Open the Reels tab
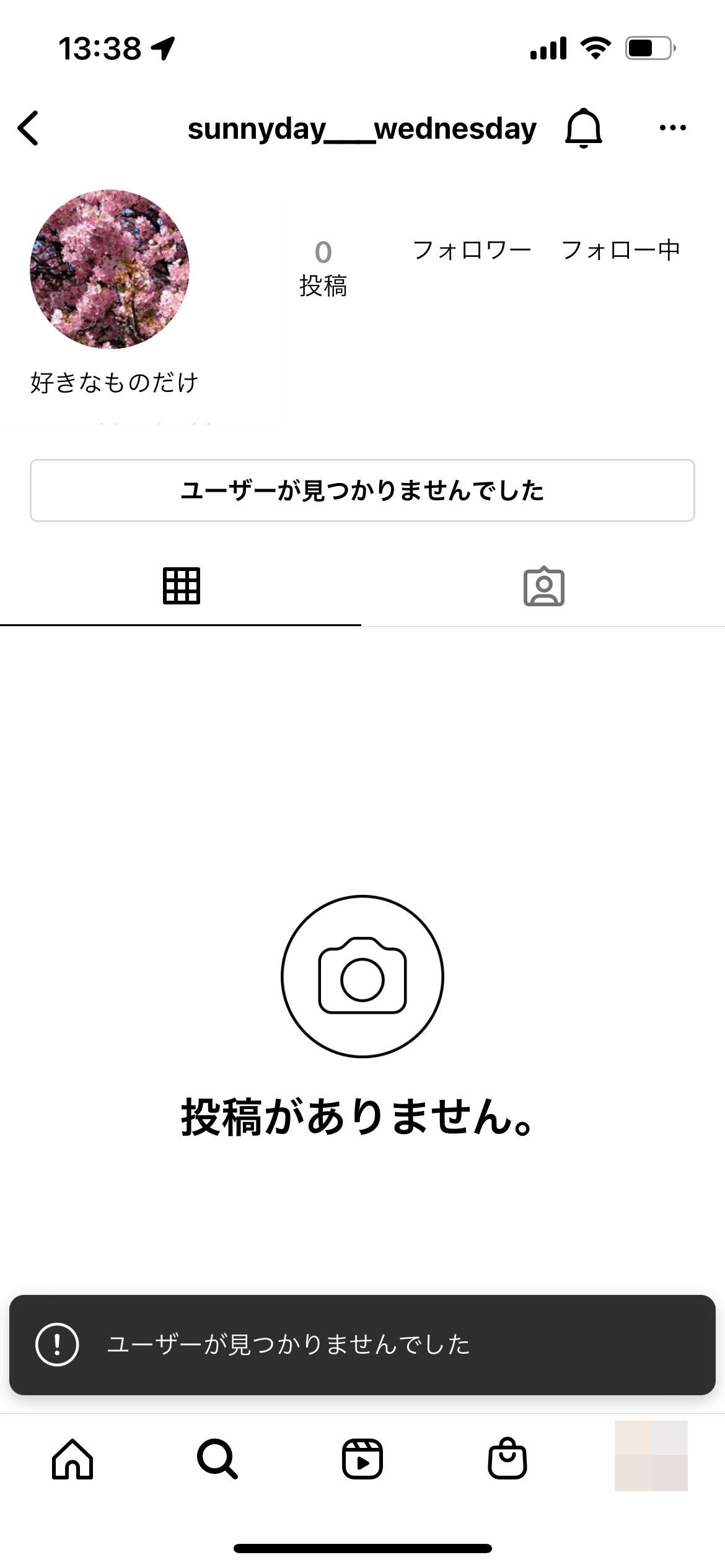This screenshot has height=1568, width=725. click(362, 1459)
